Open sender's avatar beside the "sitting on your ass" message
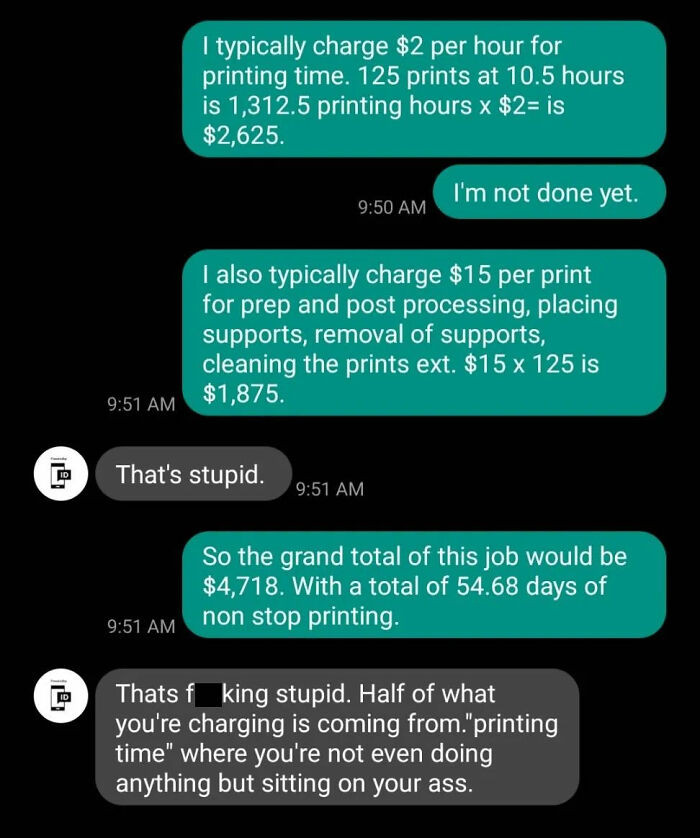The image size is (700, 838). pyautogui.click(x=63, y=697)
